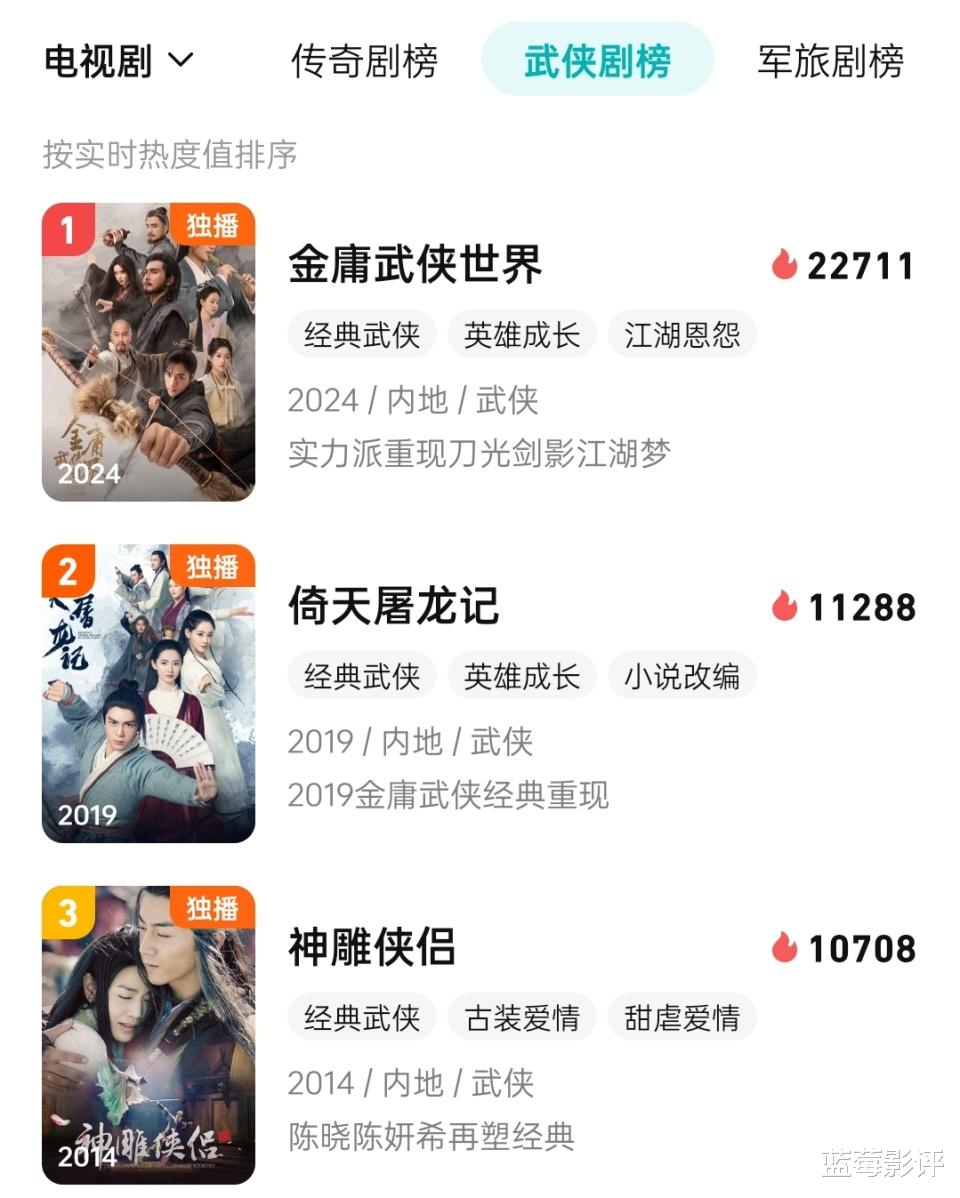Open the 倚天屠龙记 poster

click(x=148, y=693)
